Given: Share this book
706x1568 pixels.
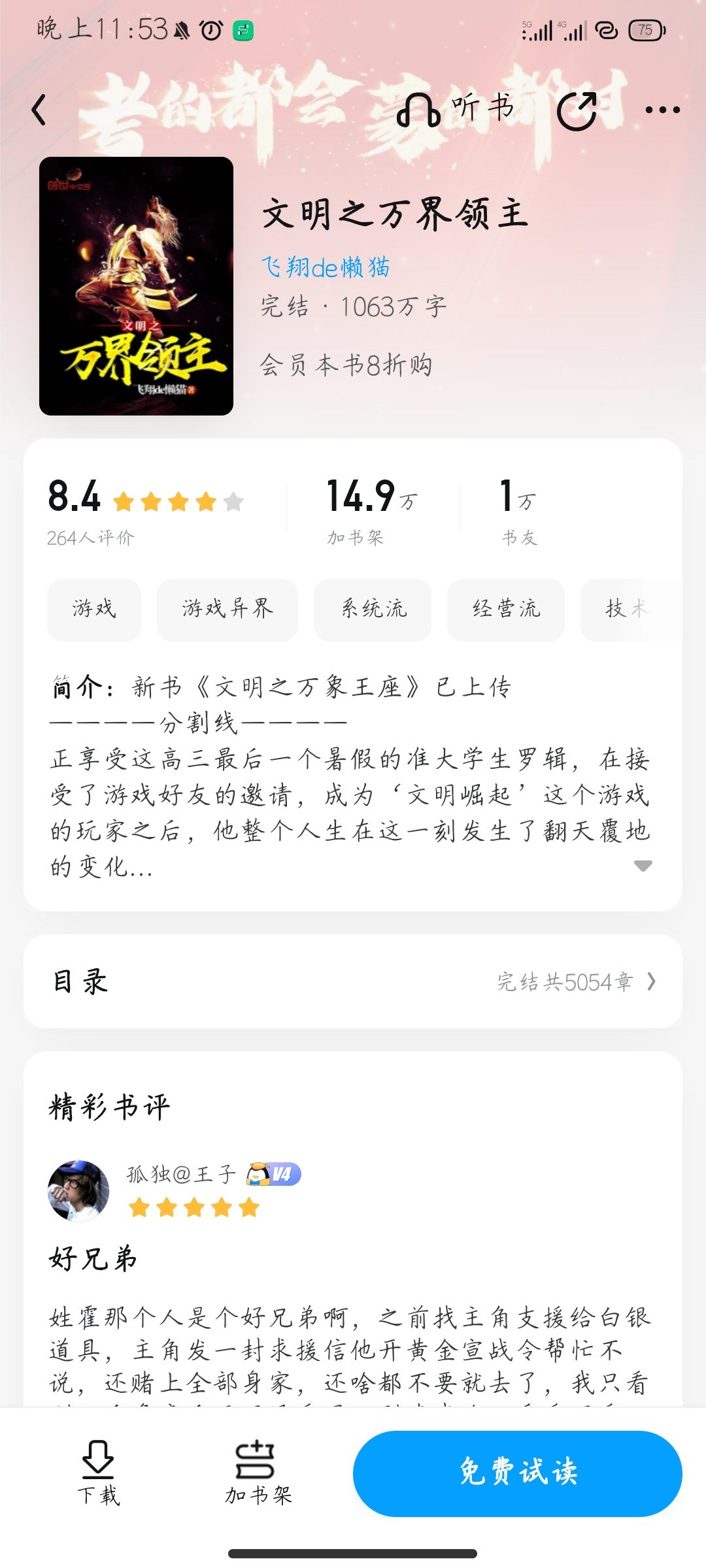Looking at the screenshot, I should tap(577, 110).
